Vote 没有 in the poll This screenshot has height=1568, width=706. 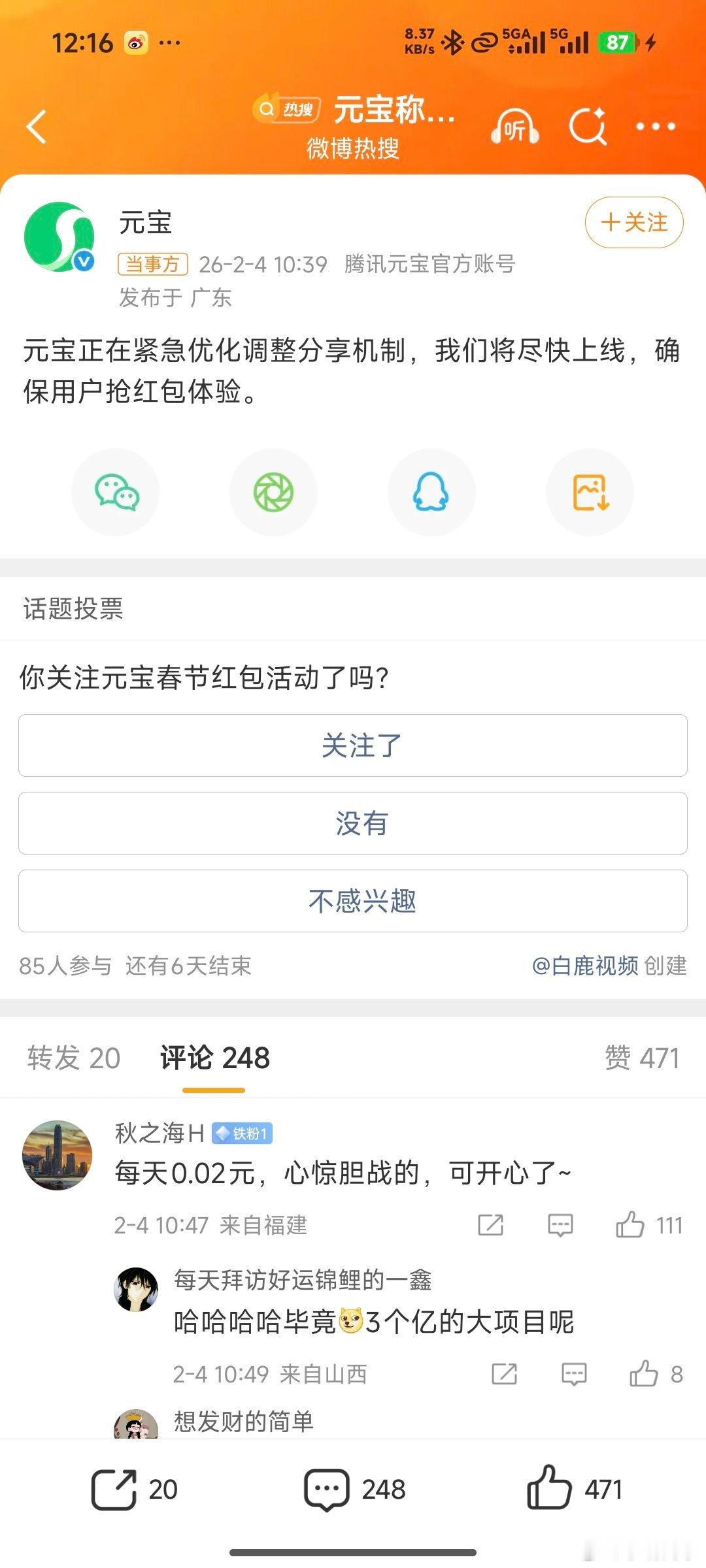[353, 823]
